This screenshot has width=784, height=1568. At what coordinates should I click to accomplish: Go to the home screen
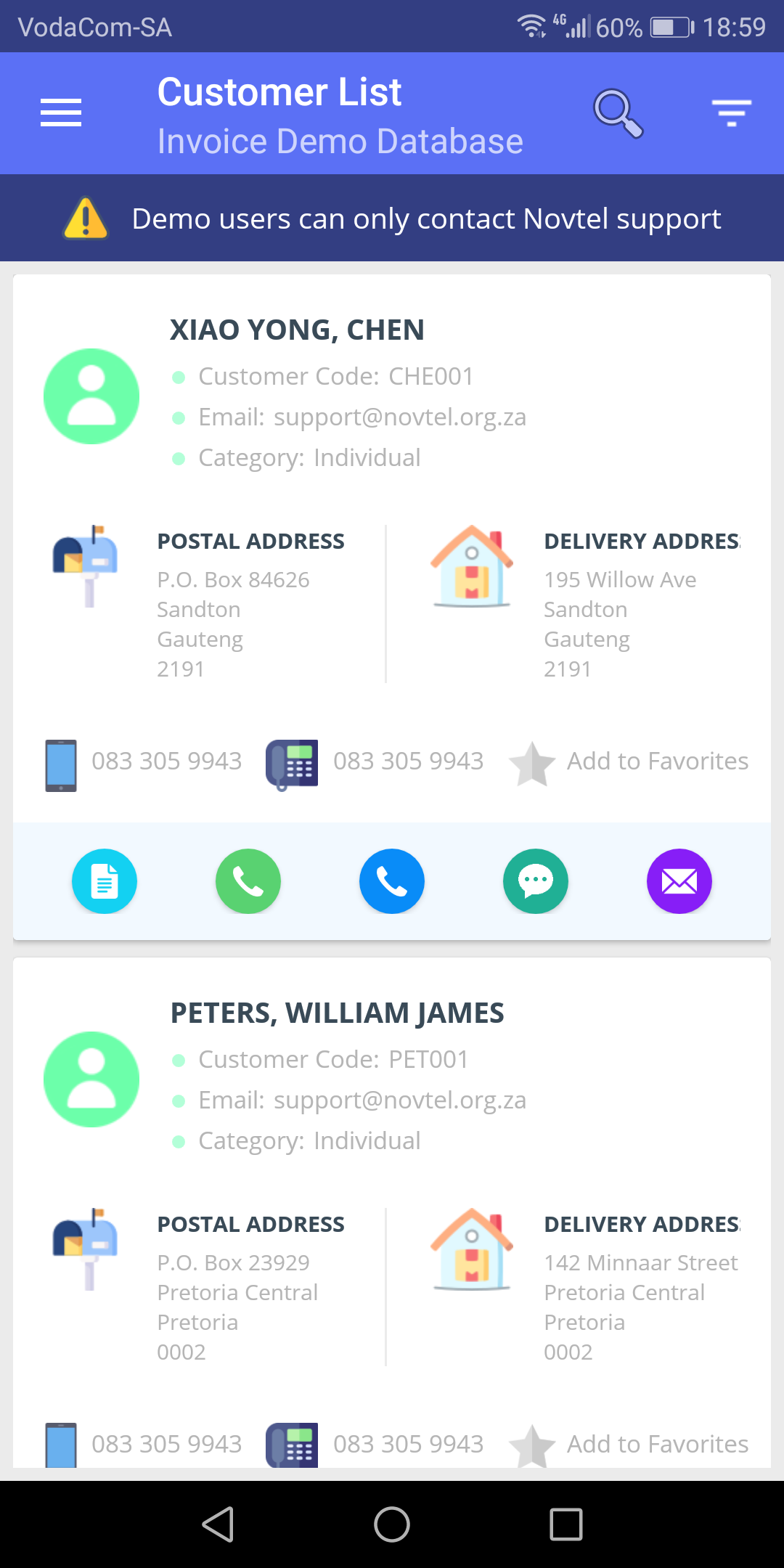tap(392, 1524)
